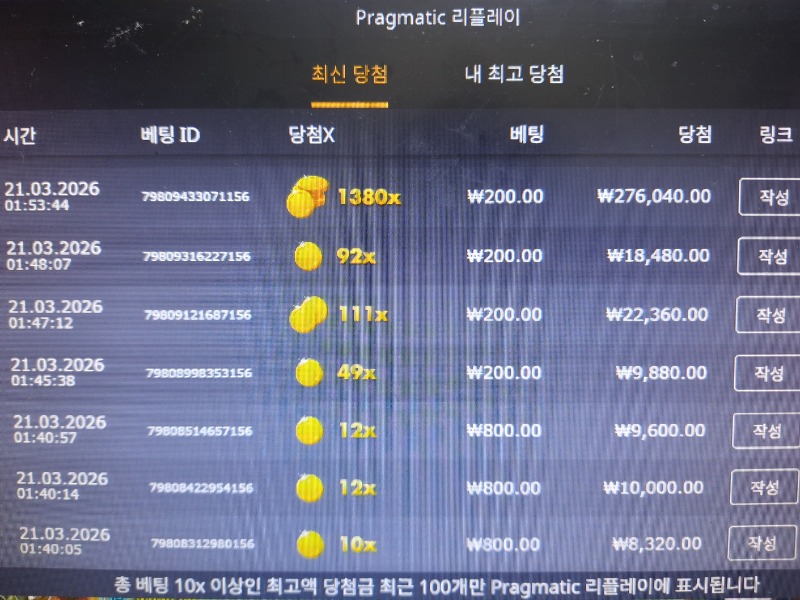Tap 작성 for the 49x win
Image resolution: width=800 pixels, height=600 pixels.
[x=768, y=373]
